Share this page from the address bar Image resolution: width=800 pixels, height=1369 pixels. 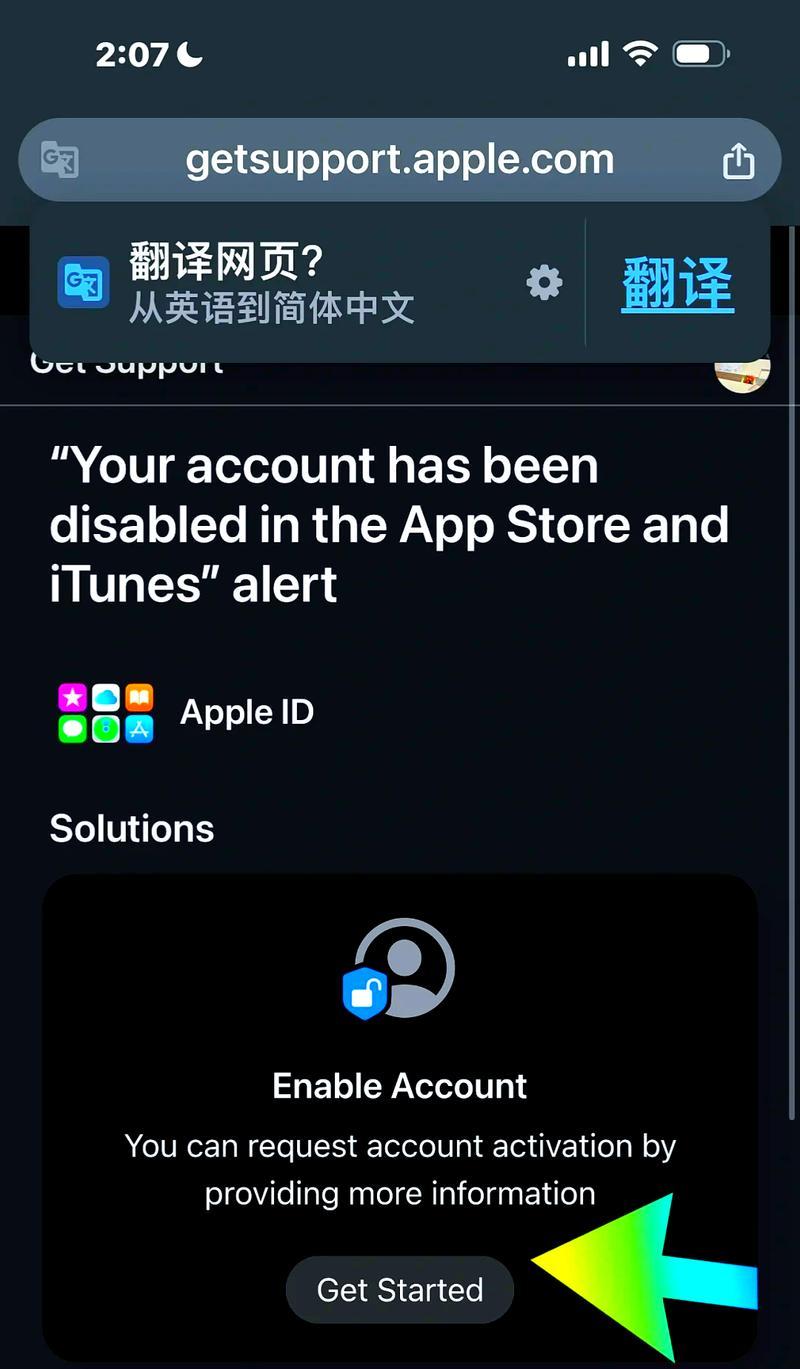[x=738, y=161]
